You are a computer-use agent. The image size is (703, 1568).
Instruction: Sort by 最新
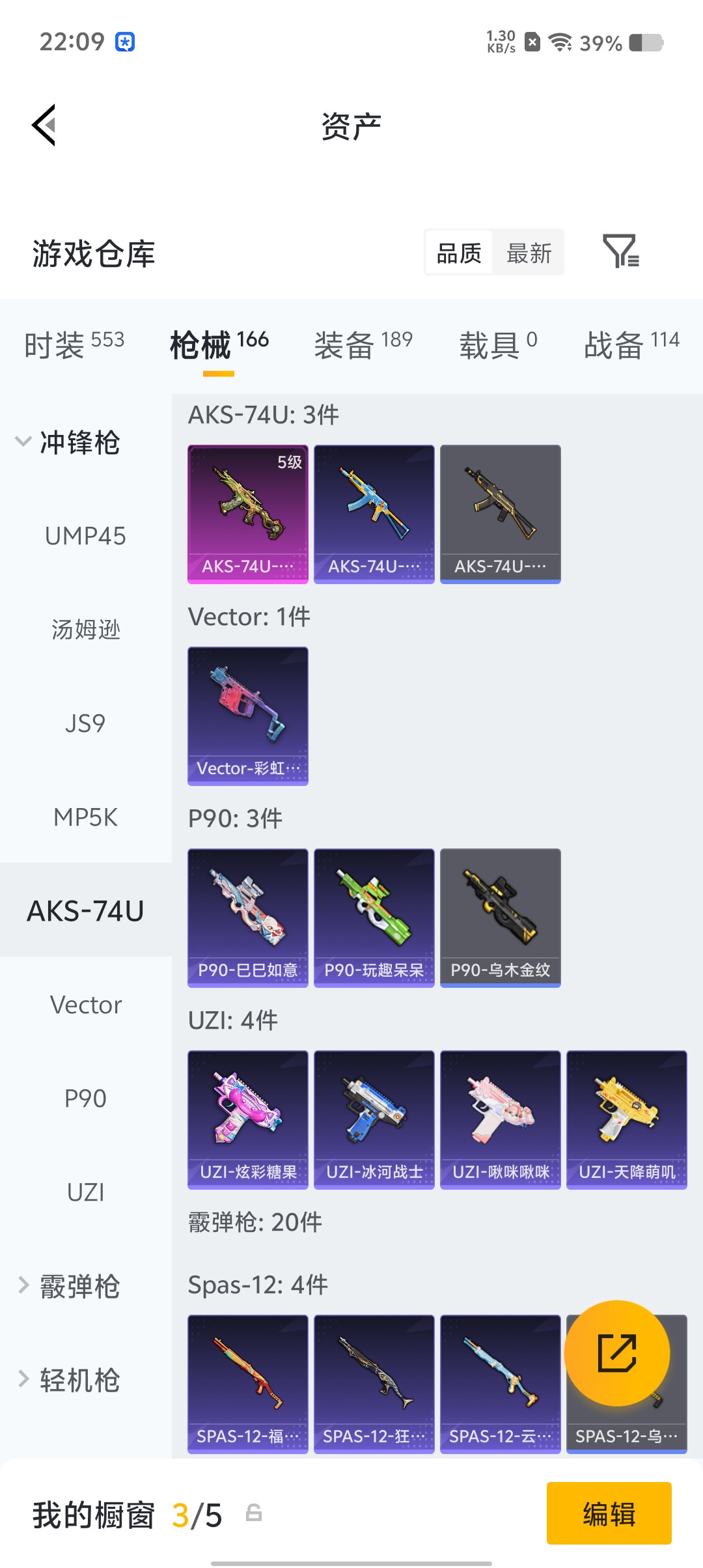pos(529,253)
